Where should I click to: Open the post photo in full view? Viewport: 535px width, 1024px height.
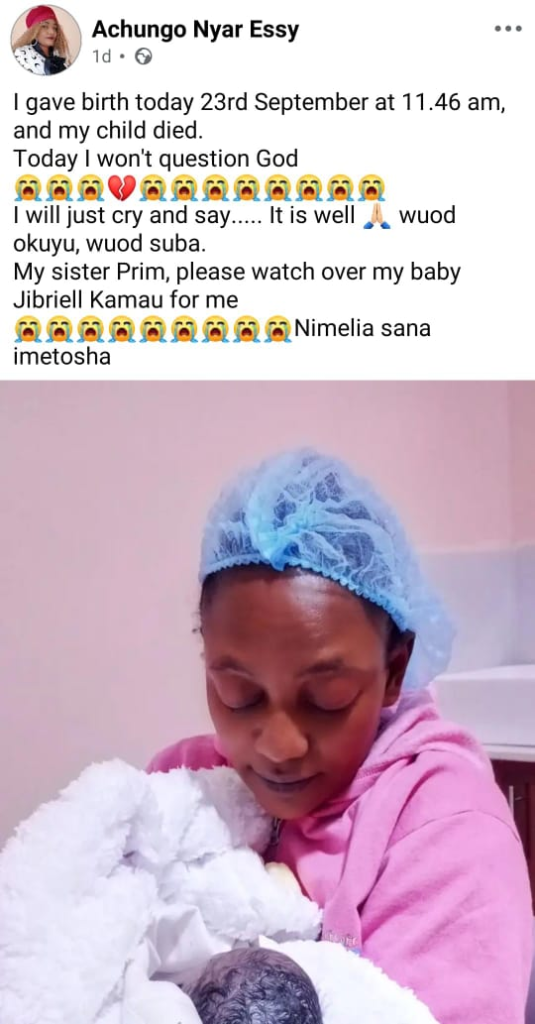coord(268,702)
